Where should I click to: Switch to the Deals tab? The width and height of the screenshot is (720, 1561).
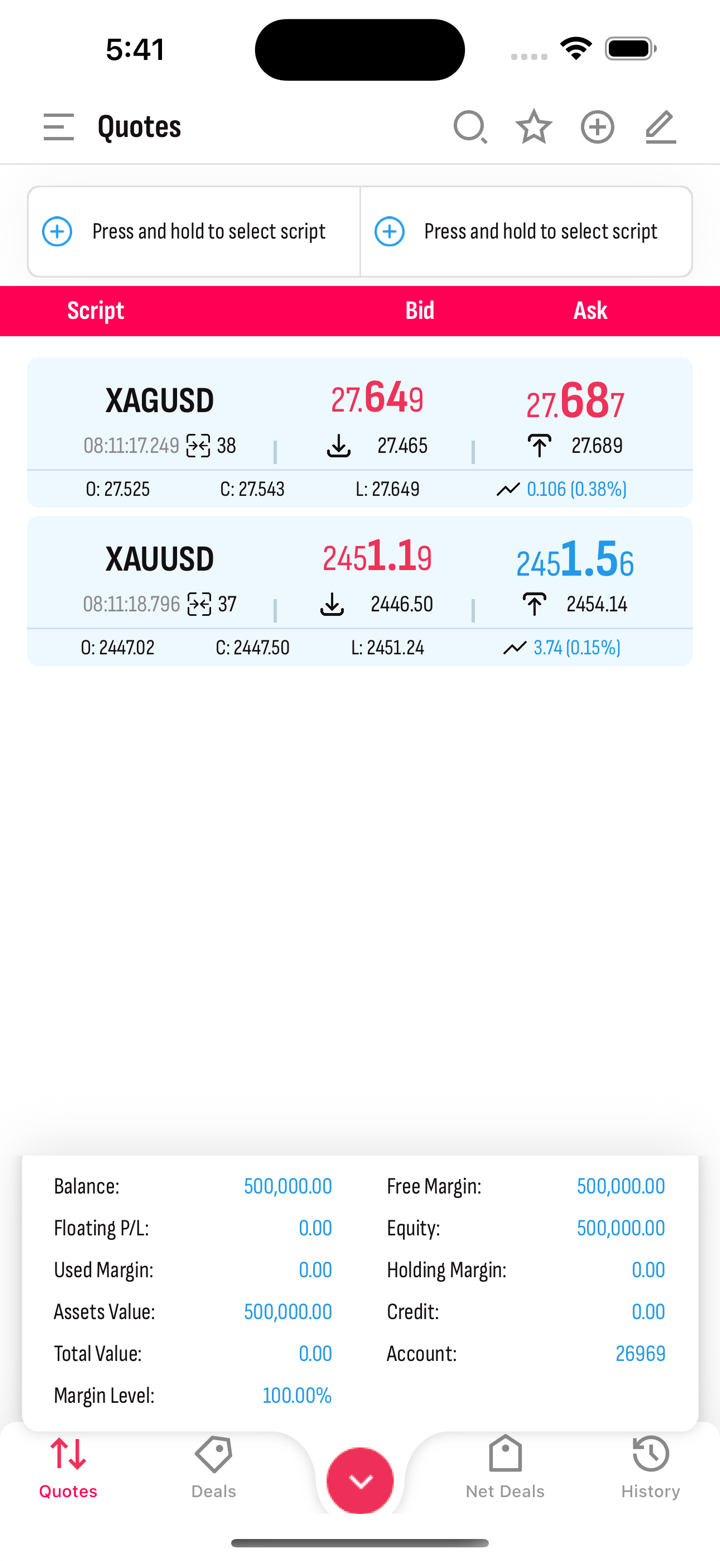point(213,1468)
